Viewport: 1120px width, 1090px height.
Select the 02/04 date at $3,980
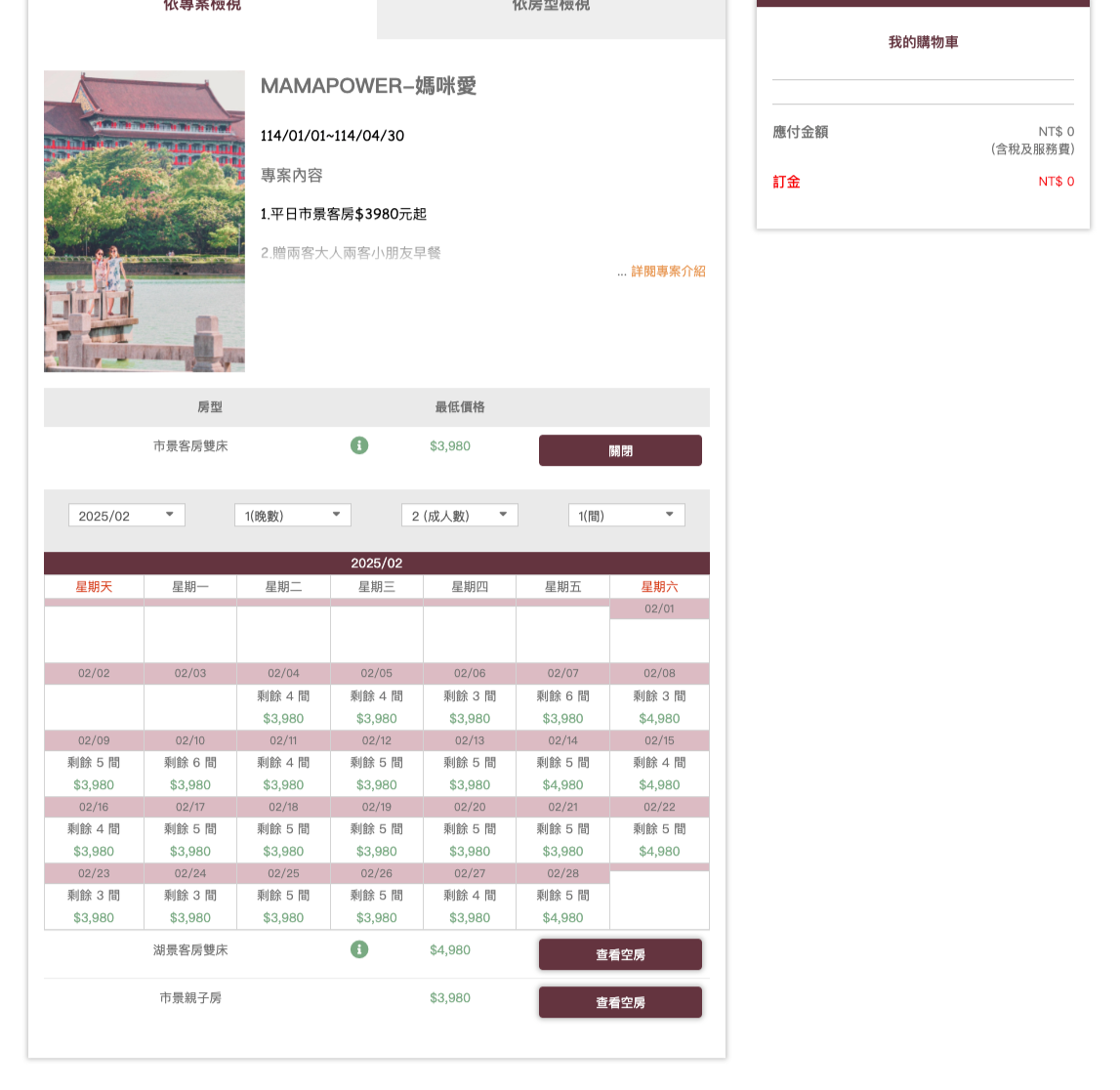pyautogui.click(x=283, y=696)
